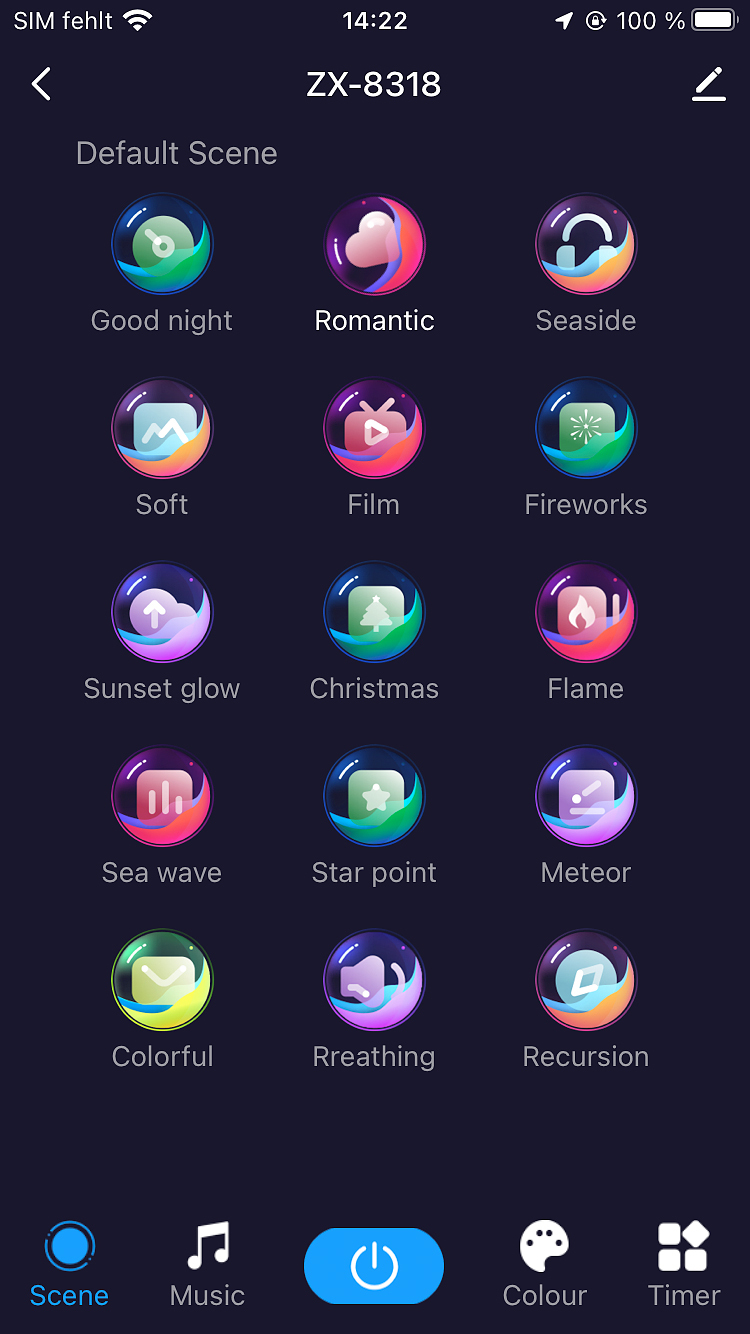Go back using the arrow
Viewport: 750px width, 1334px height.
pyautogui.click(x=41, y=85)
